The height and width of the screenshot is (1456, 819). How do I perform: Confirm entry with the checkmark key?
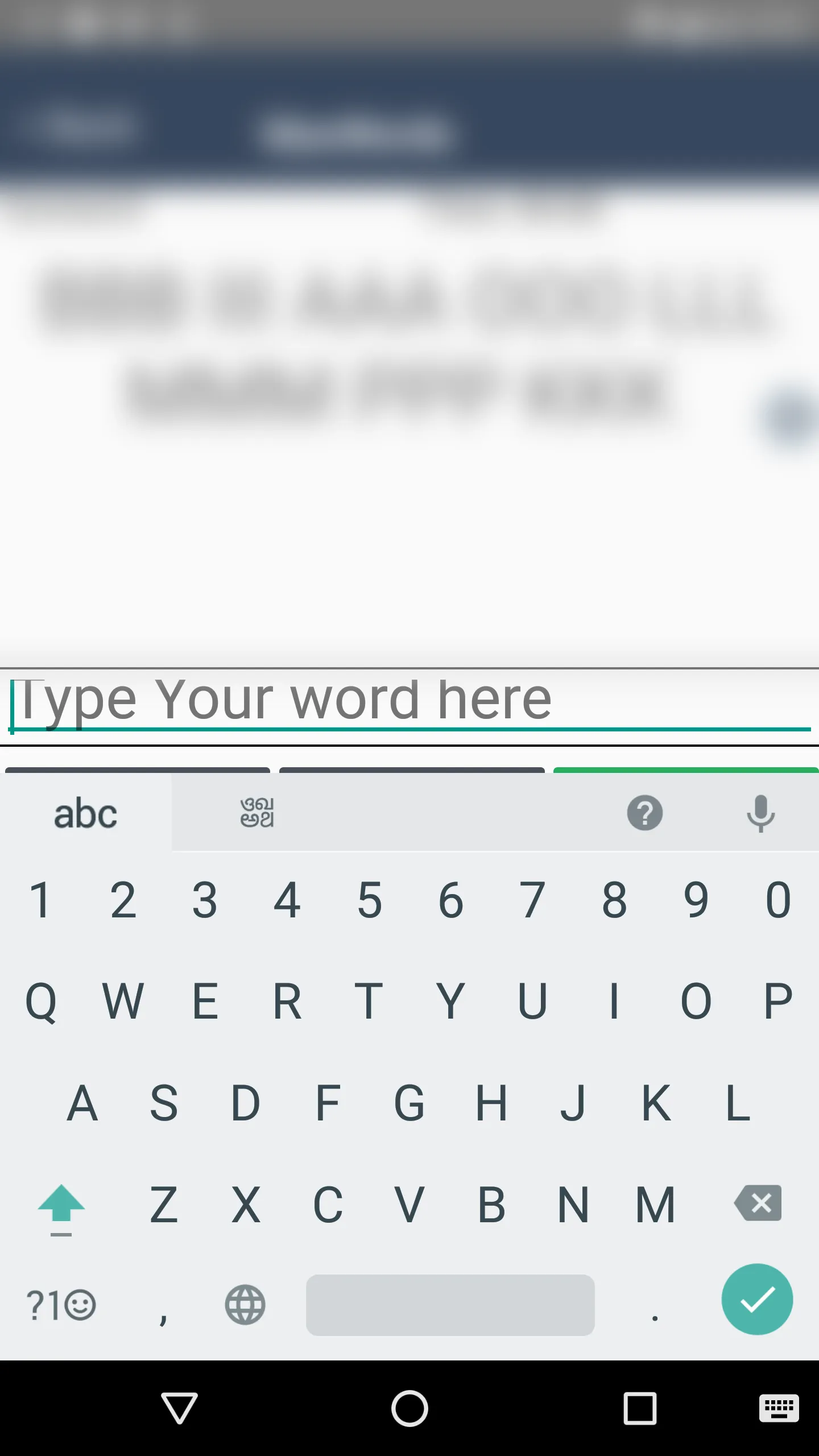point(757,1300)
